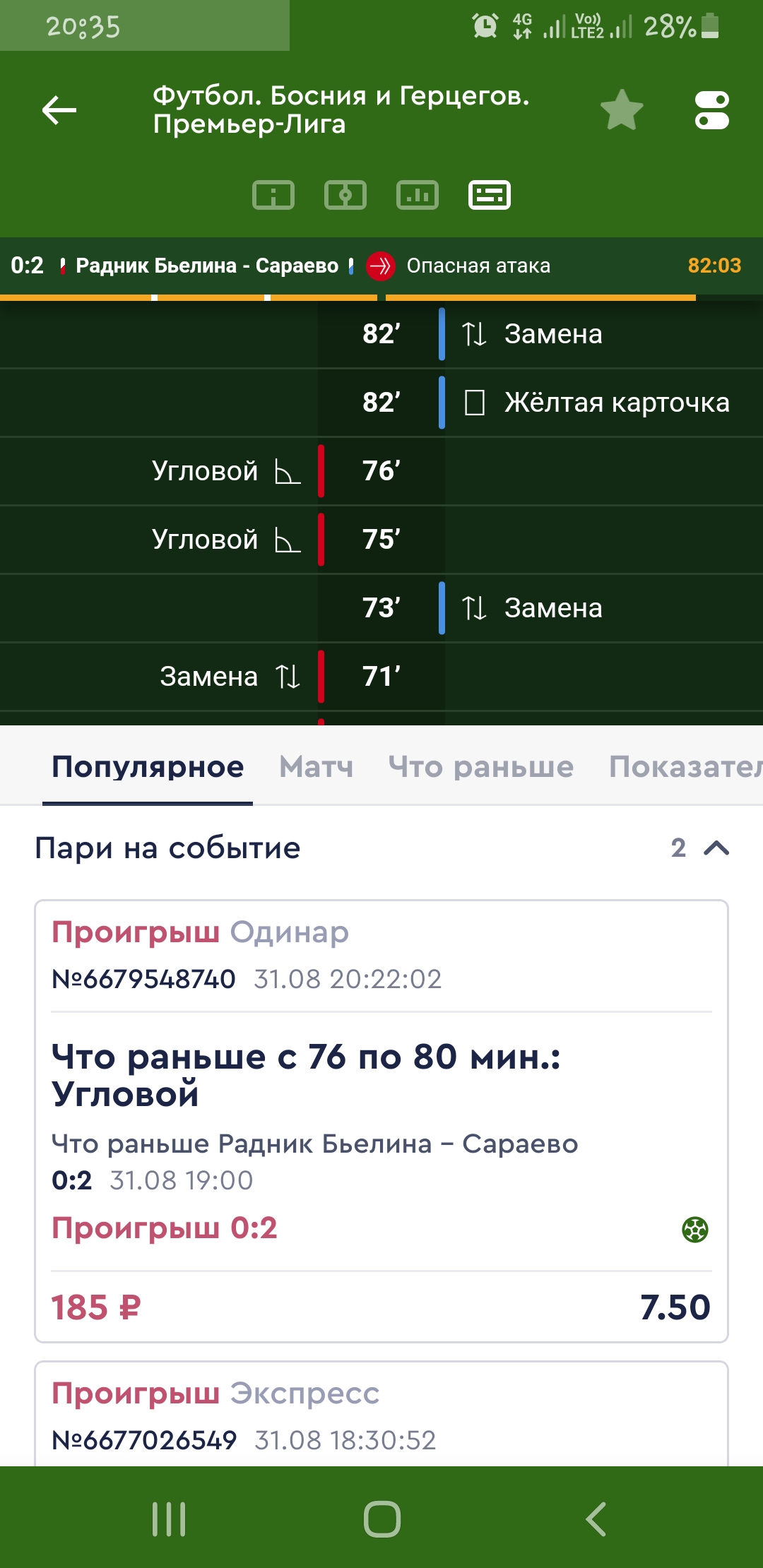Select the event feed view icon

click(x=490, y=195)
